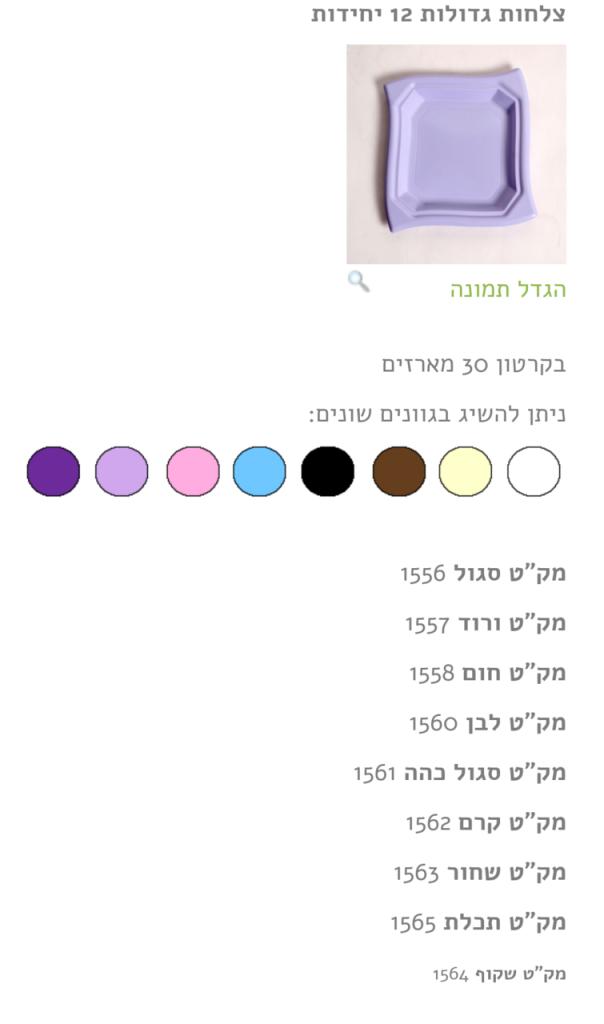Open the purple square plate product image

click(x=456, y=154)
